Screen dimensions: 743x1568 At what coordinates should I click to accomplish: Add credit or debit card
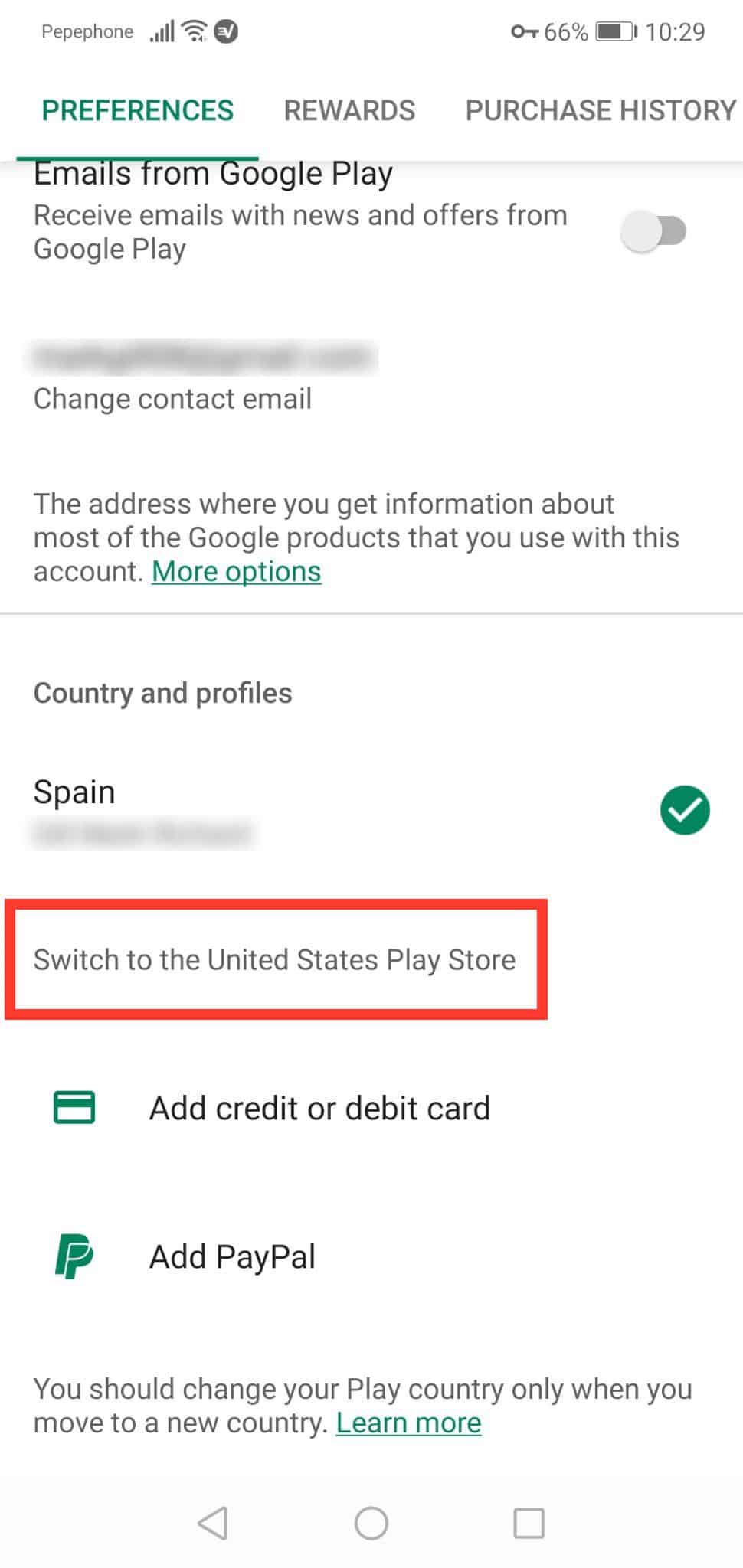pyautogui.click(x=319, y=1108)
